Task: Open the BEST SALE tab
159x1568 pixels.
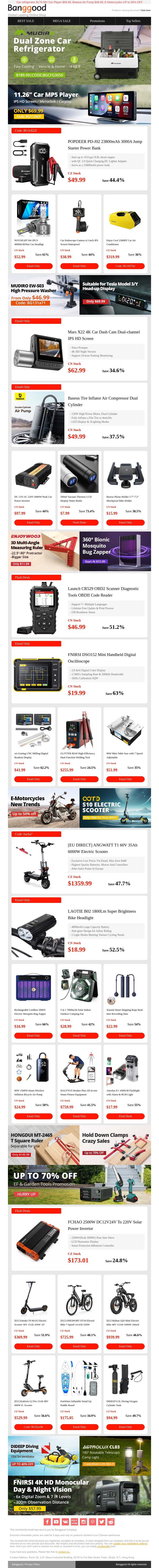Action: tap(26, 21)
